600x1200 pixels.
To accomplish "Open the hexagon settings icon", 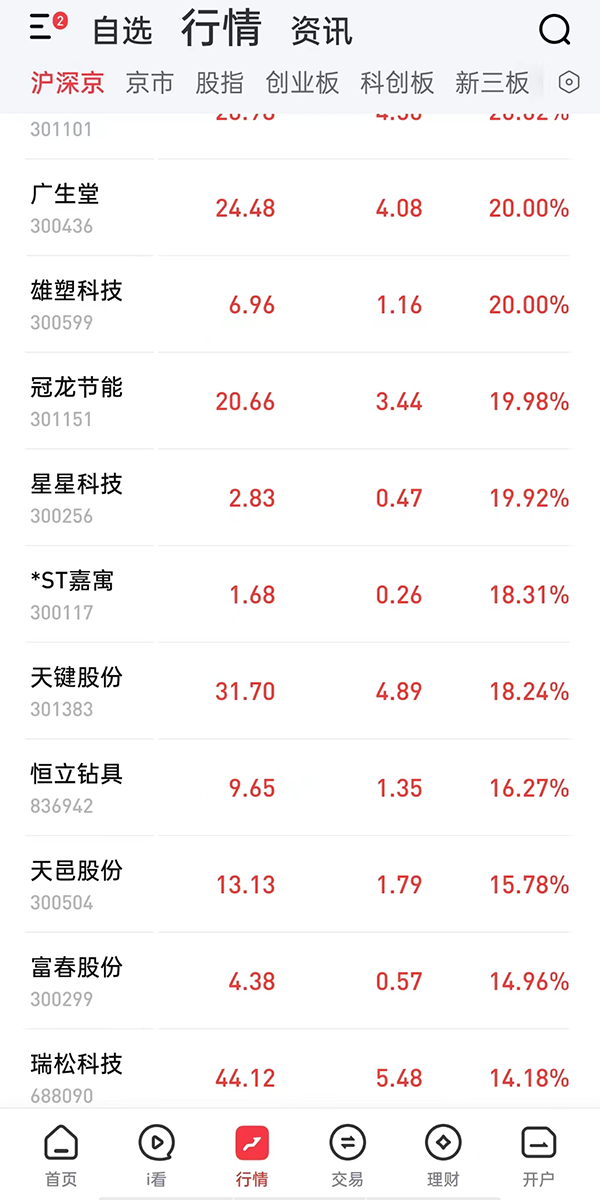I will point(569,83).
